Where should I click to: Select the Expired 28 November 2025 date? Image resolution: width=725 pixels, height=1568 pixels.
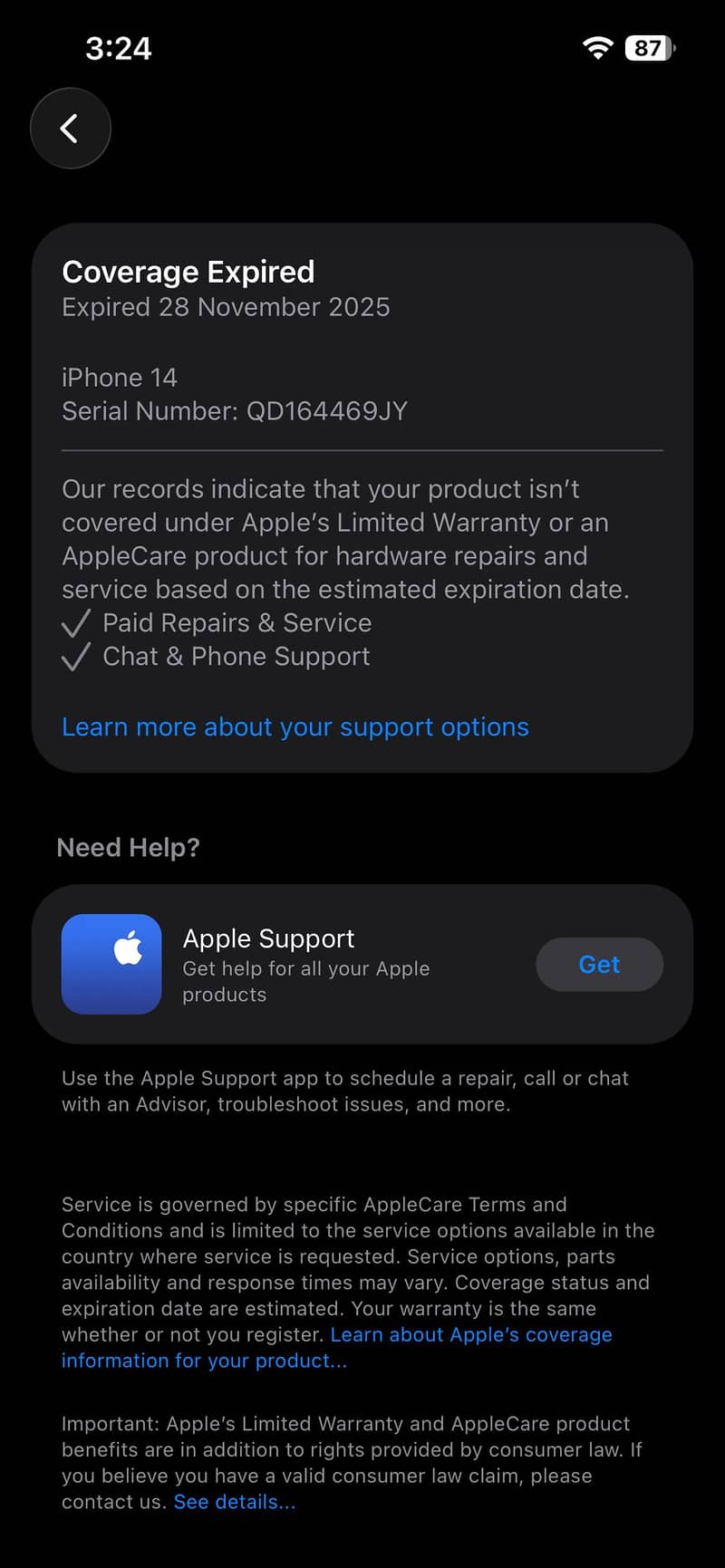point(225,307)
